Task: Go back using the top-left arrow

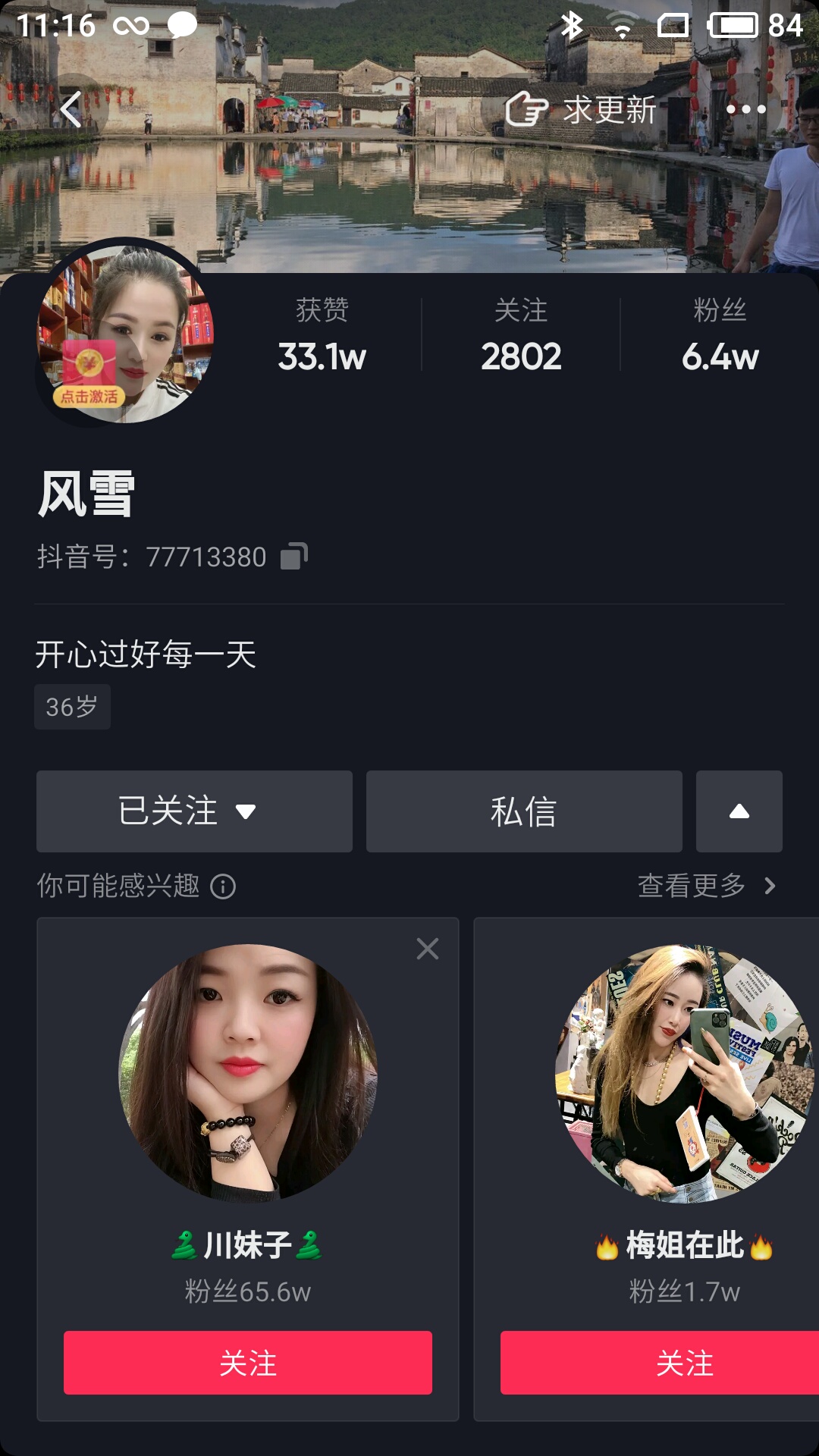Action: click(71, 110)
